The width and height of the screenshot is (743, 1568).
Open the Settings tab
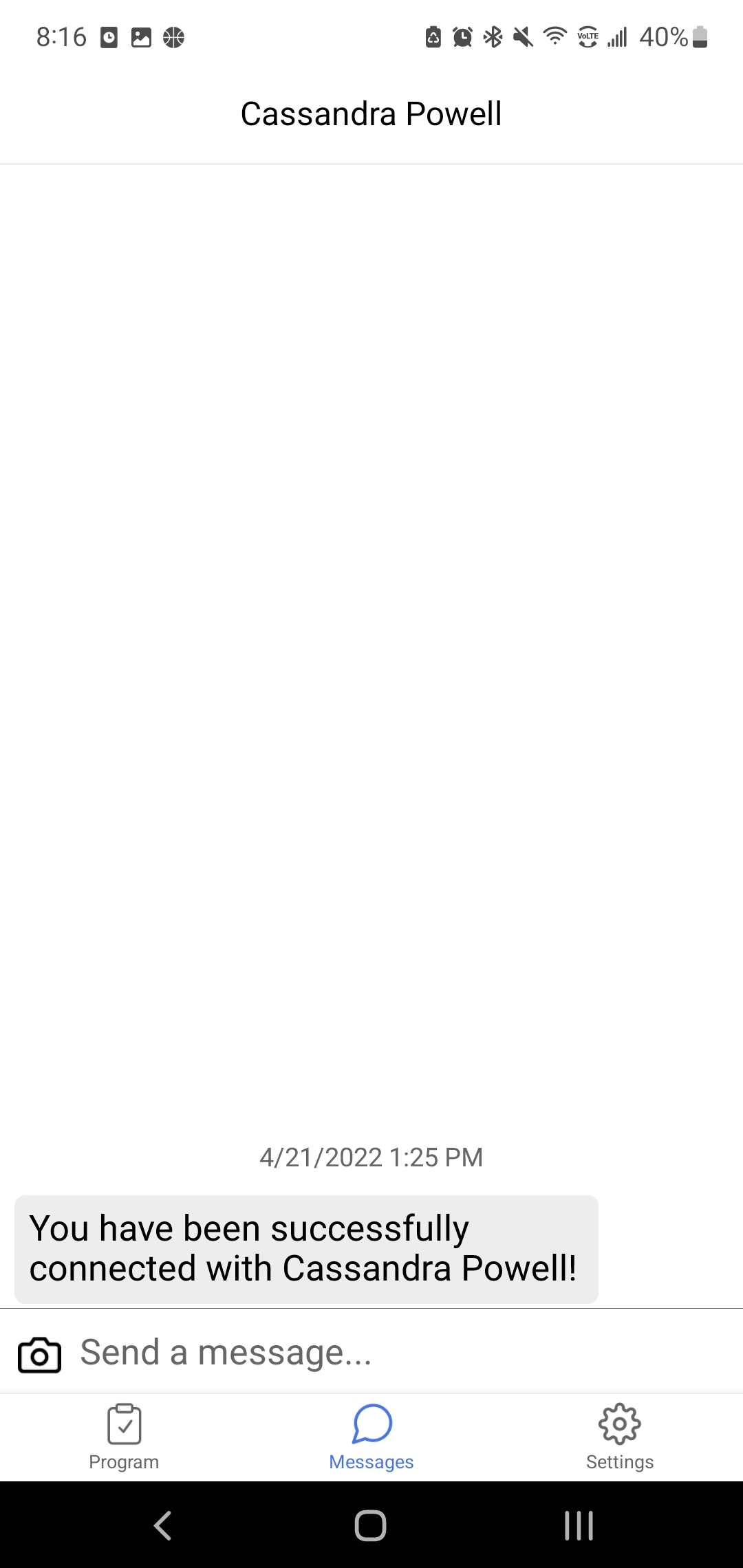(620, 1437)
